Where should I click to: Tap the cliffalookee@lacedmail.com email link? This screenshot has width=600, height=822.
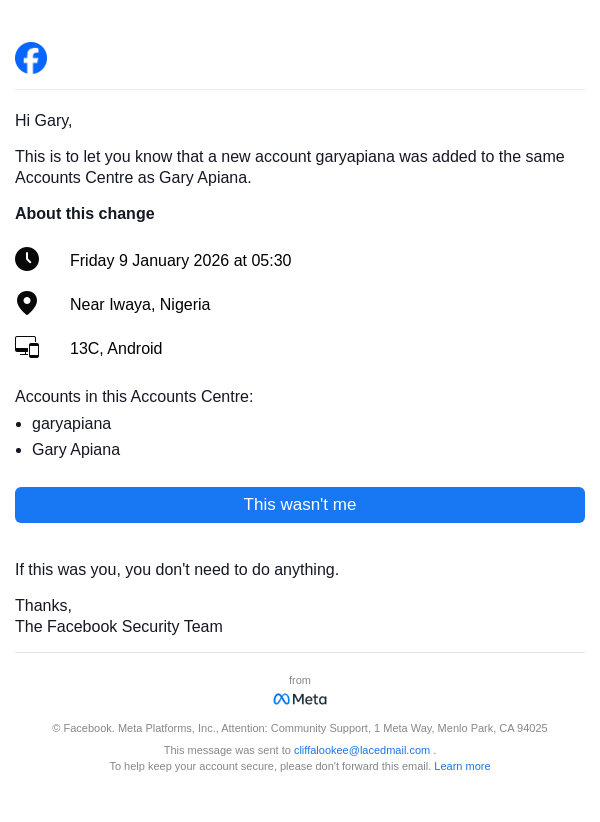(x=361, y=750)
